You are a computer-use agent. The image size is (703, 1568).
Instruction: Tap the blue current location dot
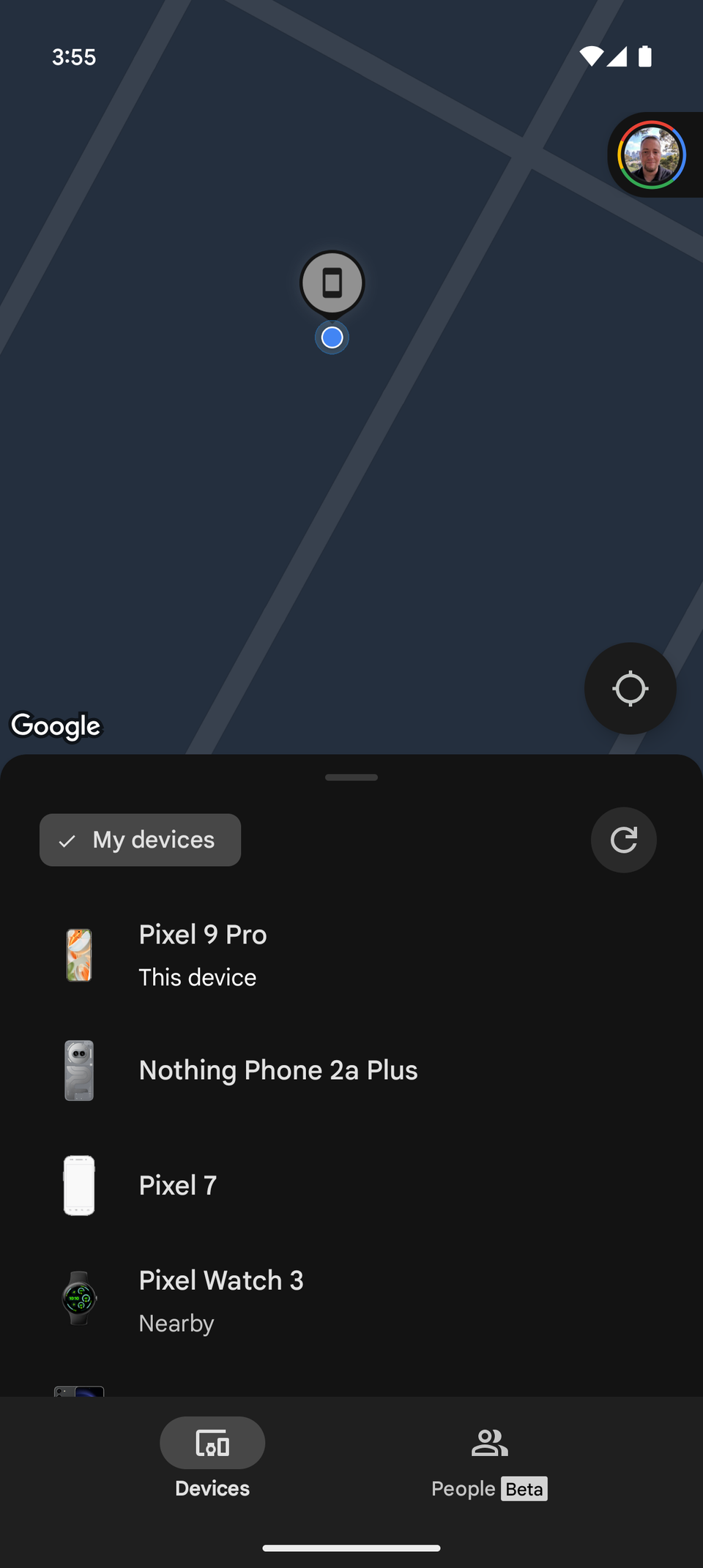332,337
